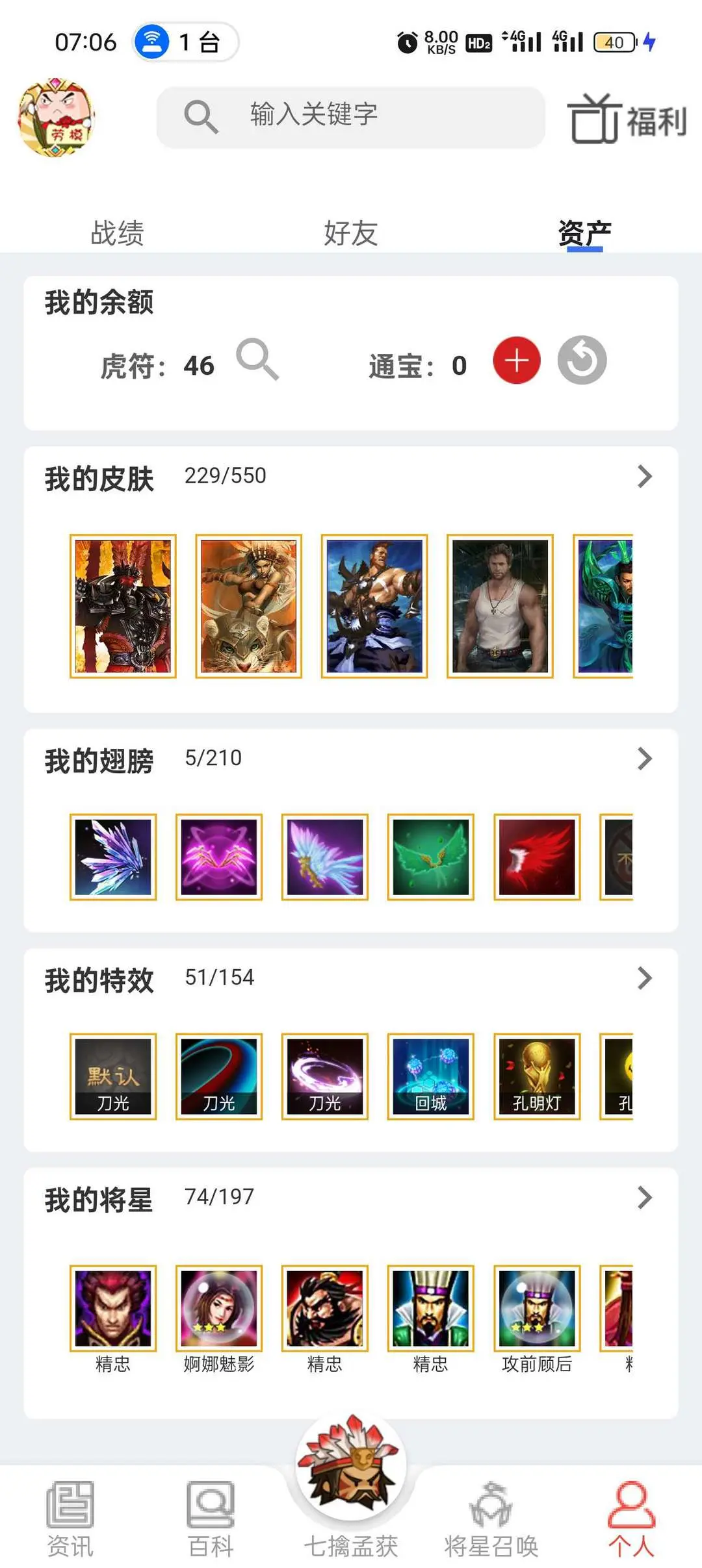Expand 我的翅膀 collection via its chevron
702x1568 pixels.
click(x=644, y=758)
